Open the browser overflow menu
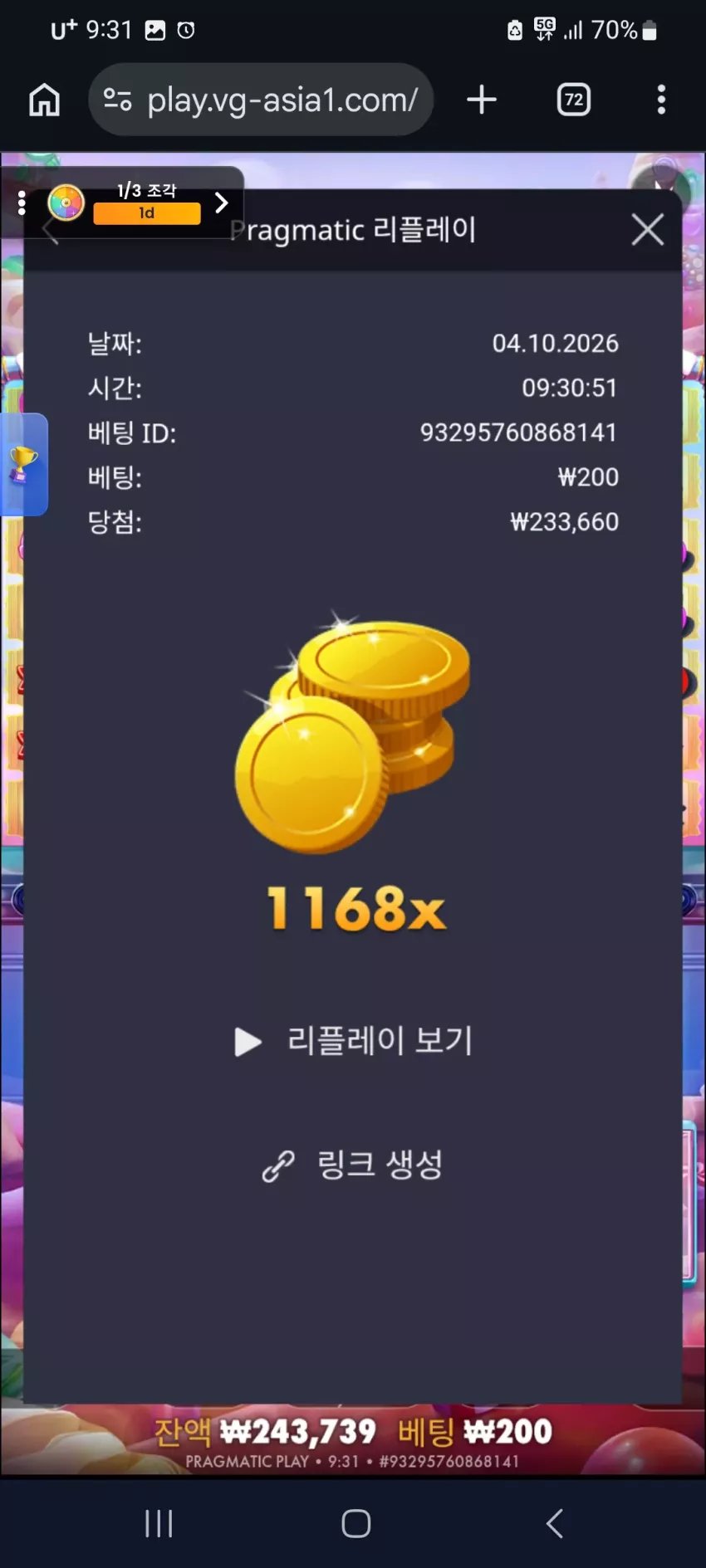 point(661,100)
